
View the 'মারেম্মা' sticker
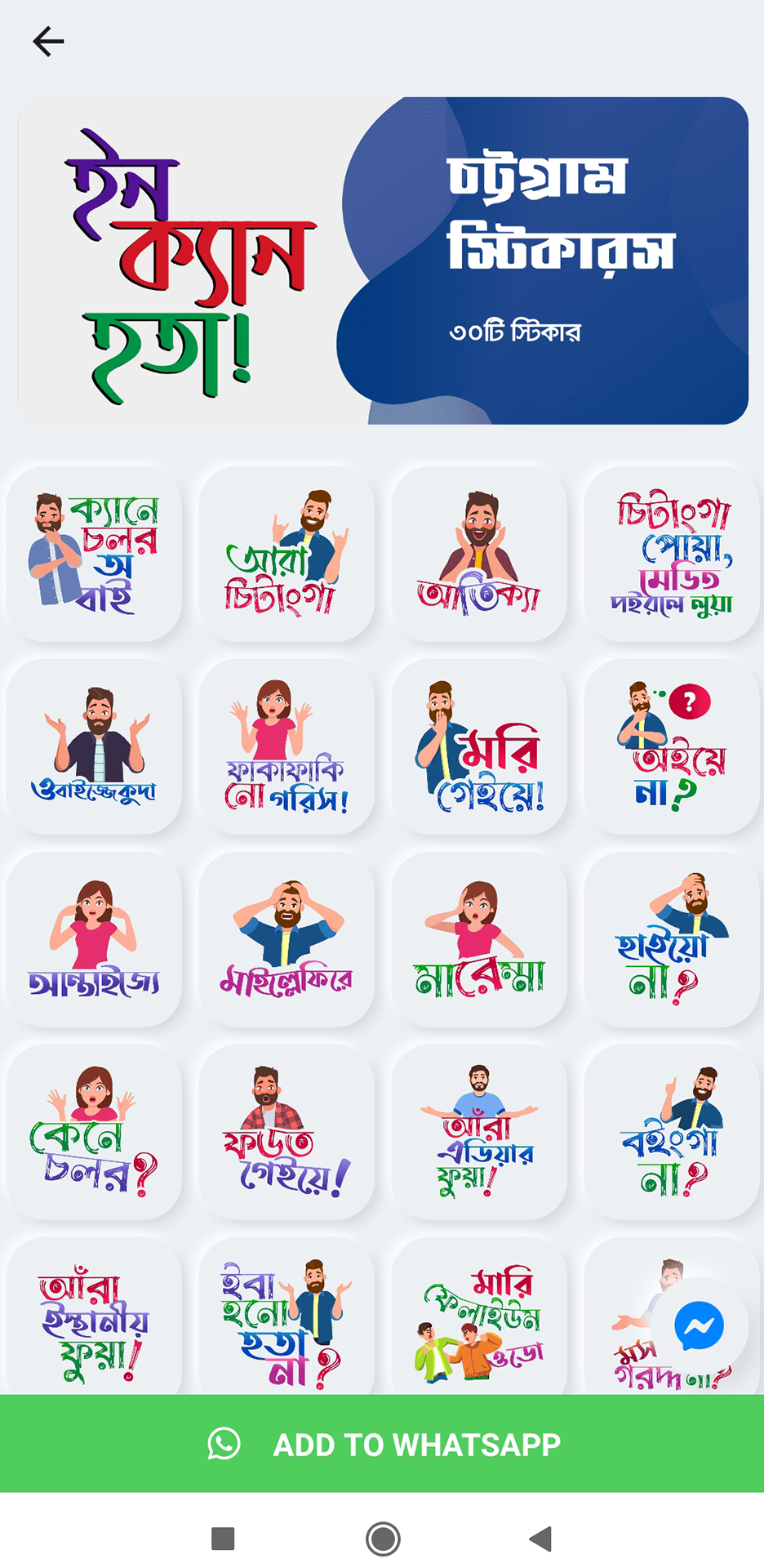479,939
